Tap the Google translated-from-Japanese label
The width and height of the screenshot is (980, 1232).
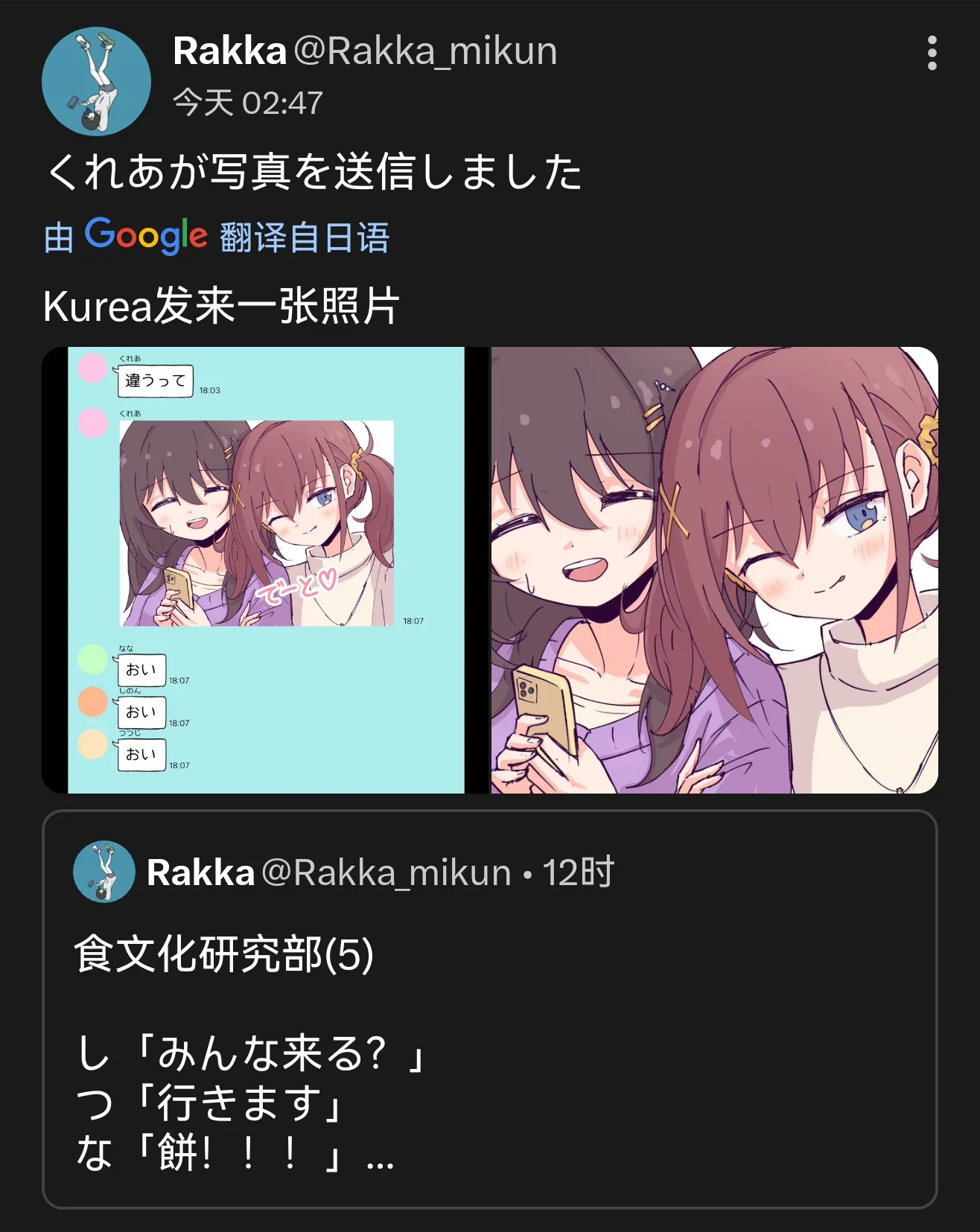click(x=217, y=237)
